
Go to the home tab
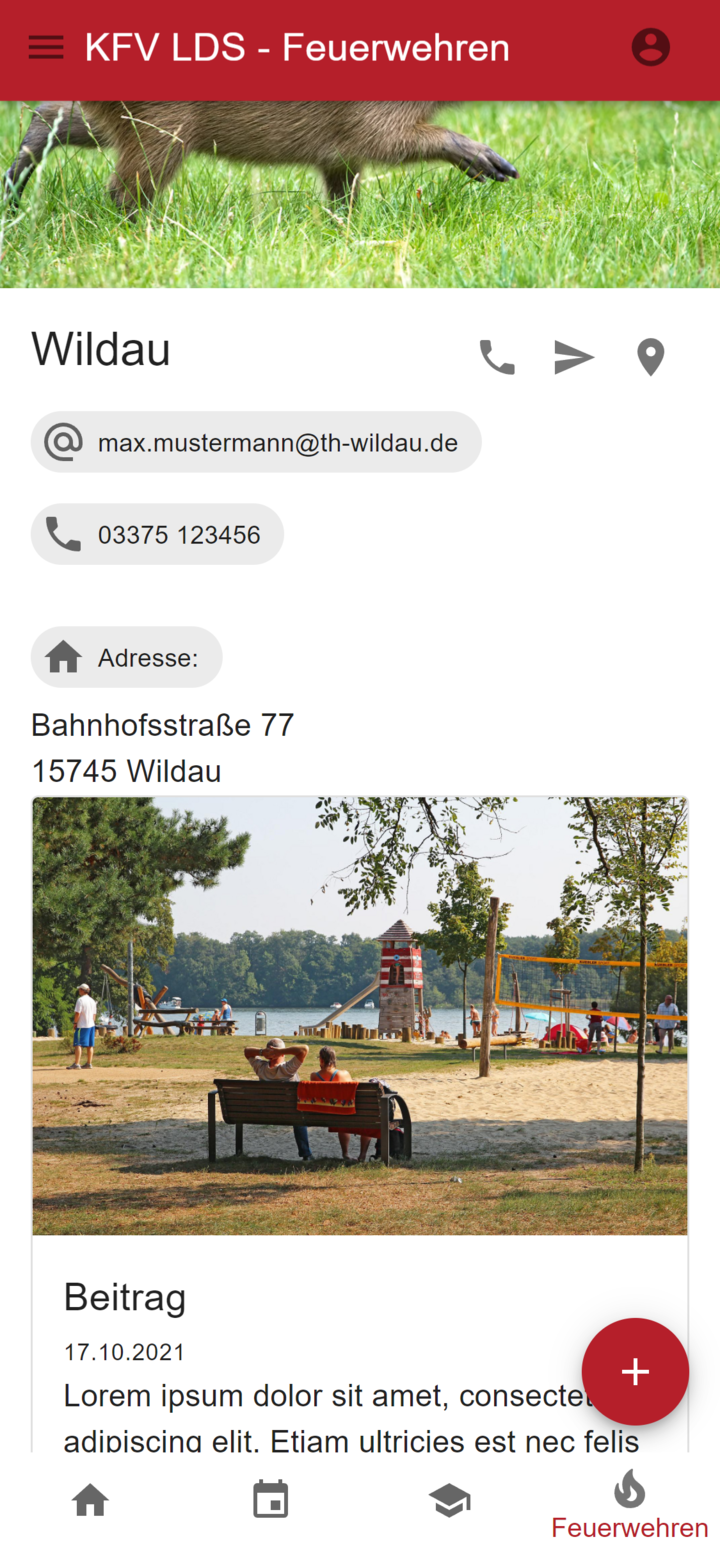click(x=90, y=1501)
